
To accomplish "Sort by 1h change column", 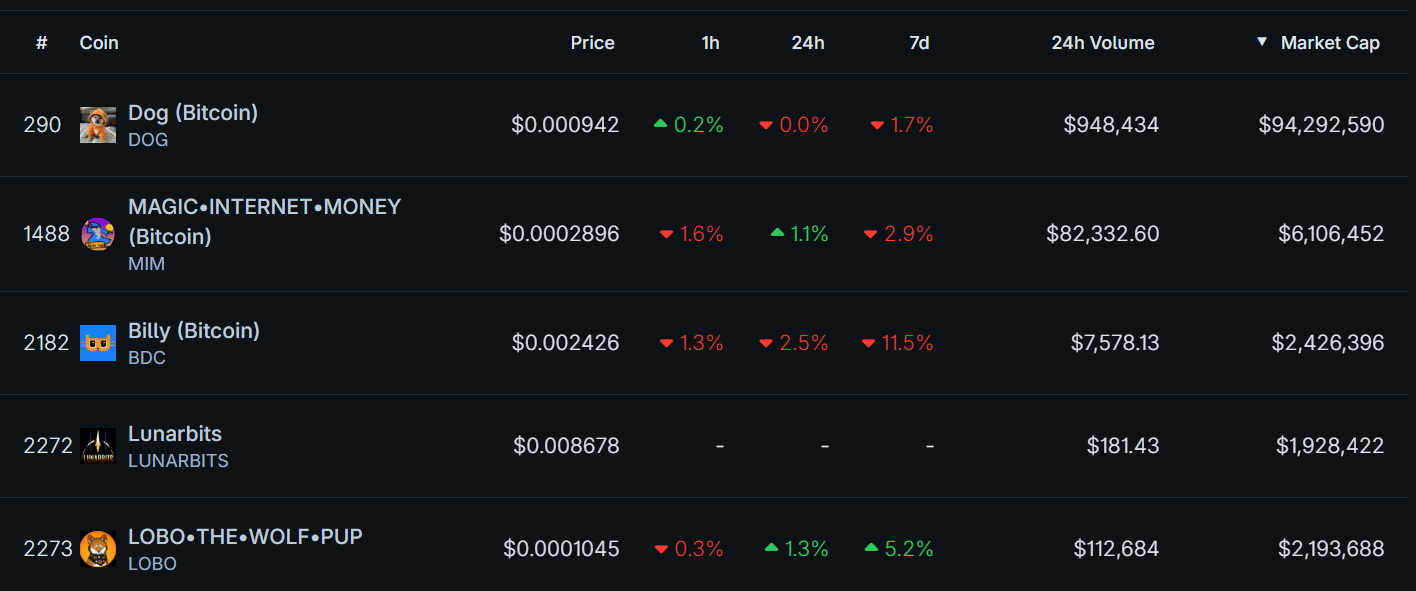I will (710, 43).
